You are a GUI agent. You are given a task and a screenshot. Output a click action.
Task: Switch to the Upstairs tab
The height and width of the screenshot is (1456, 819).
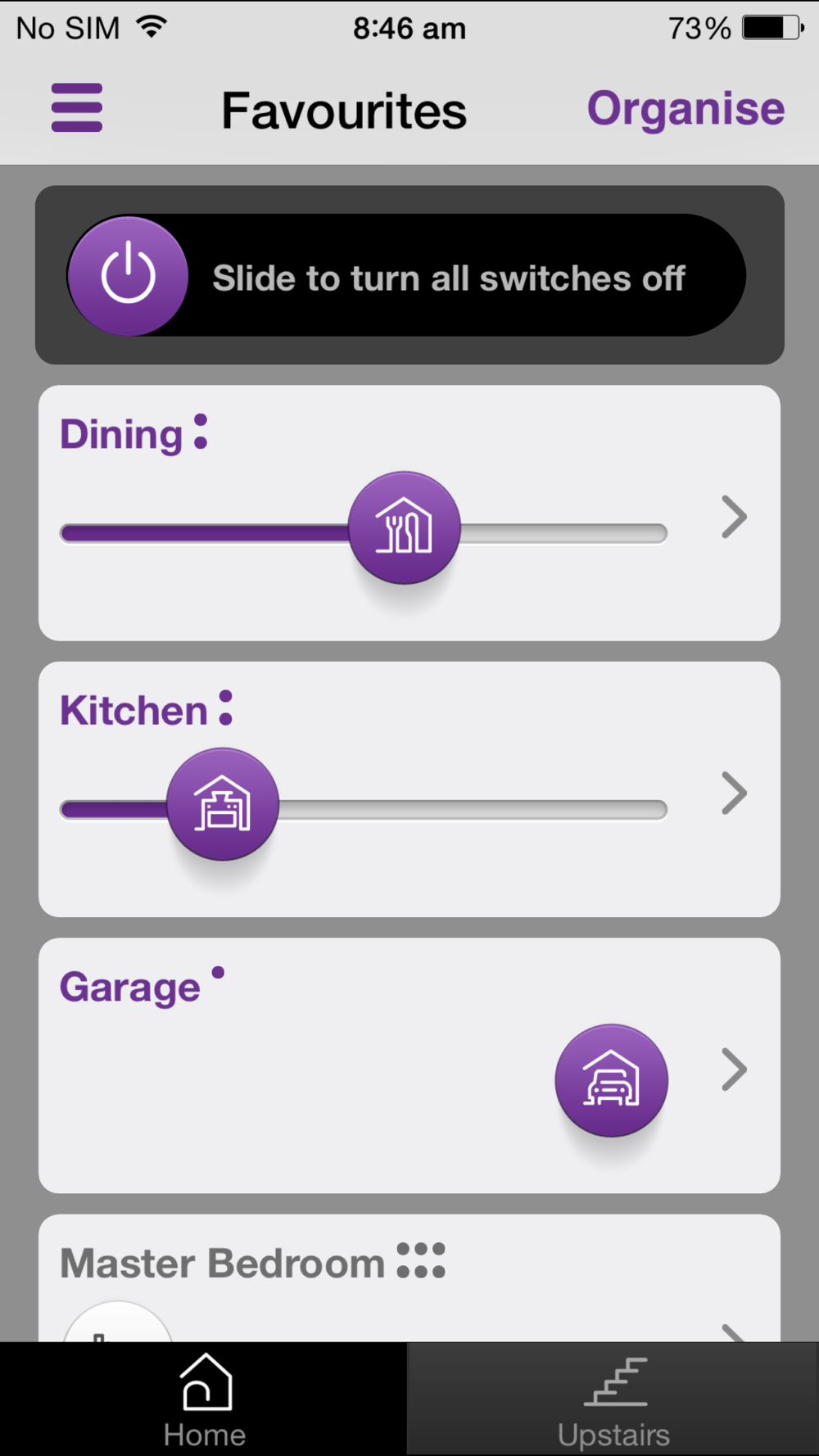tap(613, 1399)
